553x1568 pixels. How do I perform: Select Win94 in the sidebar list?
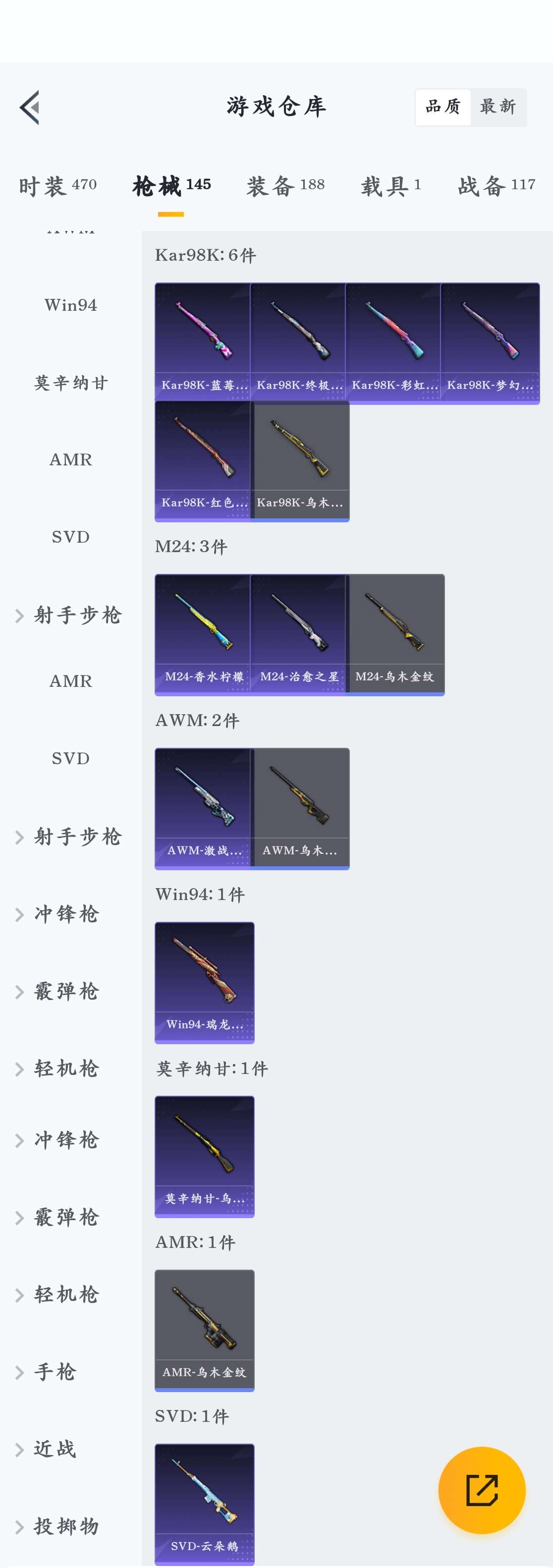[71, 304]
